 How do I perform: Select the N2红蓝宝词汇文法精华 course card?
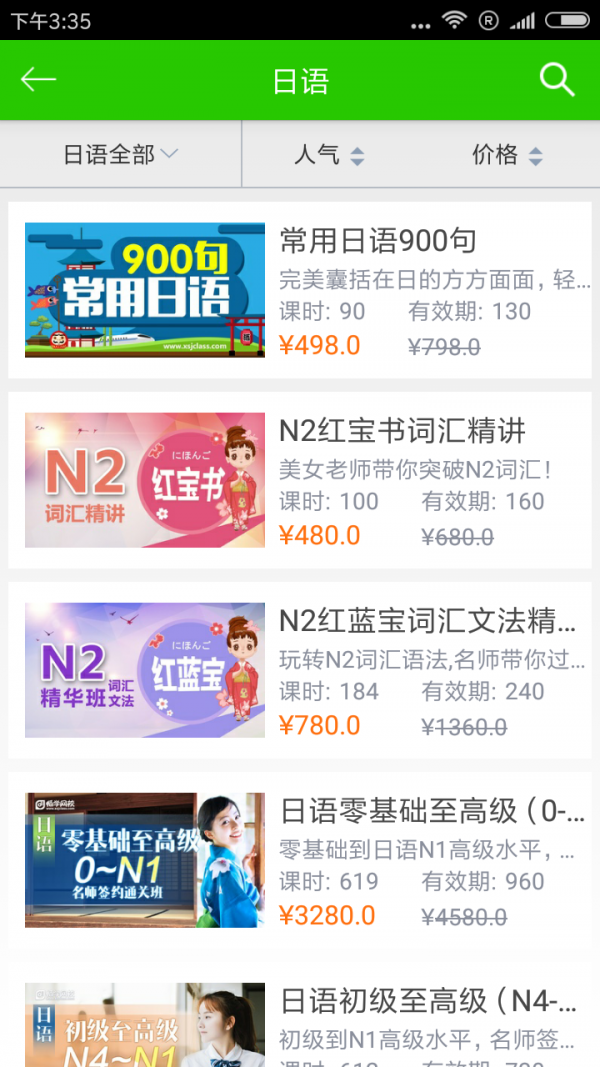pyautogui.click(x=300, y=670)
